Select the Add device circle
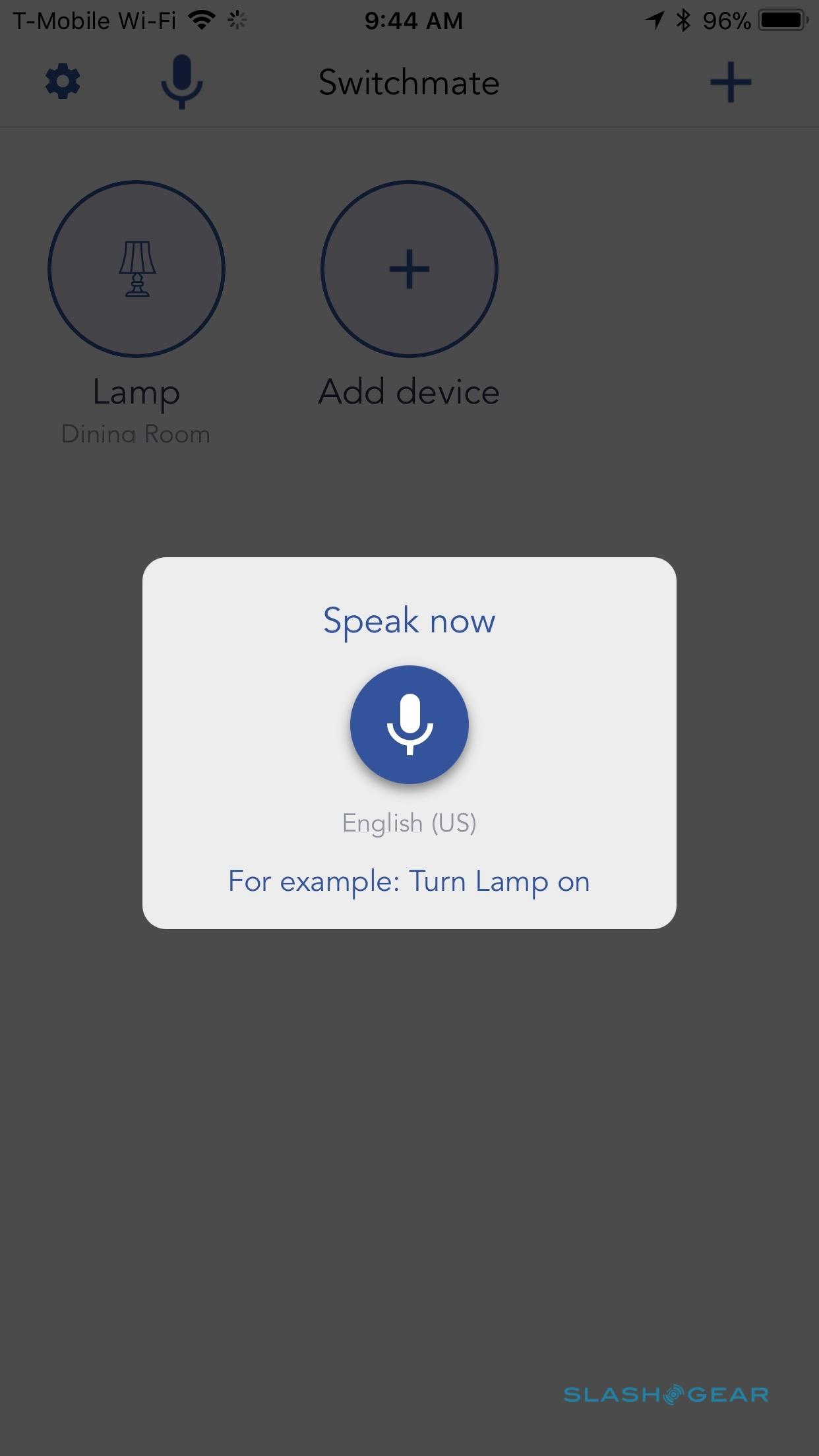The image size is (819, 1456). tap(409, 269)
